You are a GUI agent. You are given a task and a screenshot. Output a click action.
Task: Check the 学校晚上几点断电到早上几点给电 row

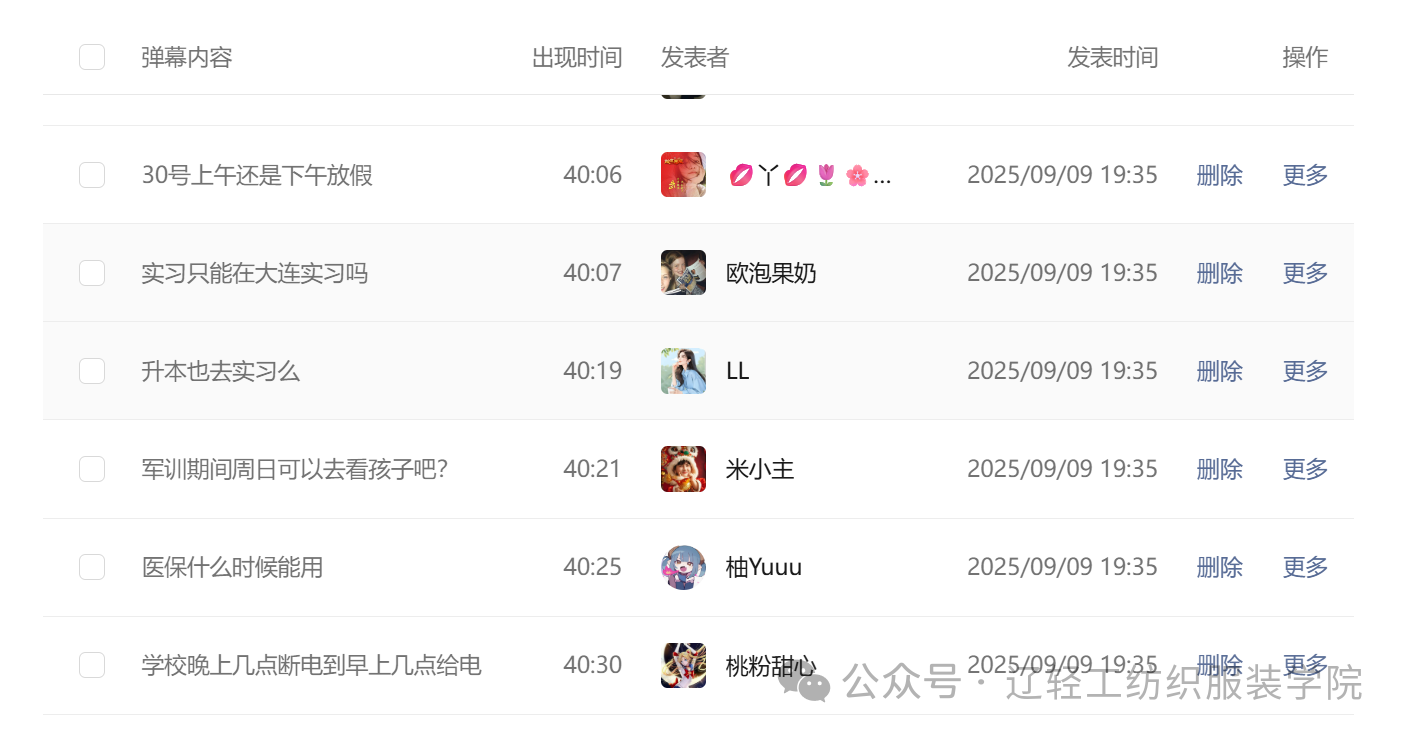point(92,665)
